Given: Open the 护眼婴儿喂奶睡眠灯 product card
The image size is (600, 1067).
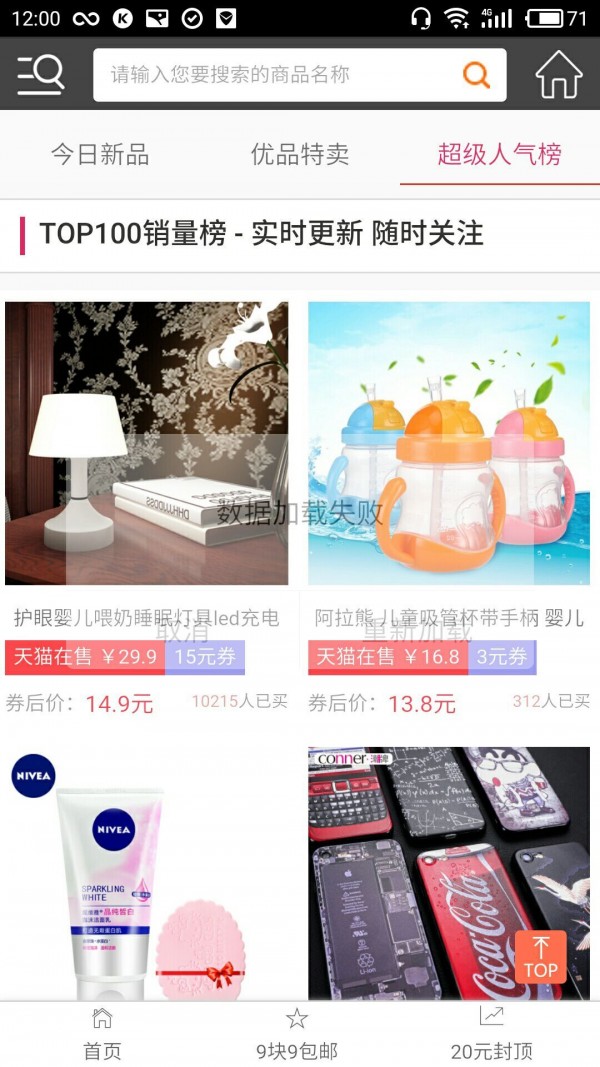Looking at the screenshot, I should (x=146, y=443).
